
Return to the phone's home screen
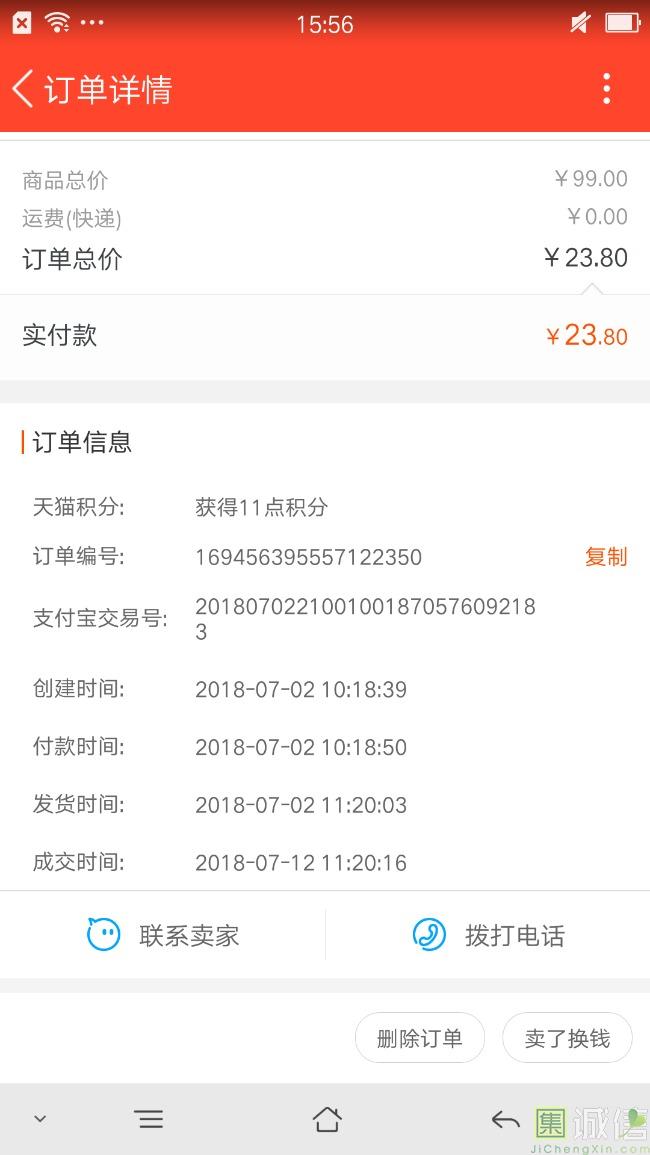[x=326, y=1120]
